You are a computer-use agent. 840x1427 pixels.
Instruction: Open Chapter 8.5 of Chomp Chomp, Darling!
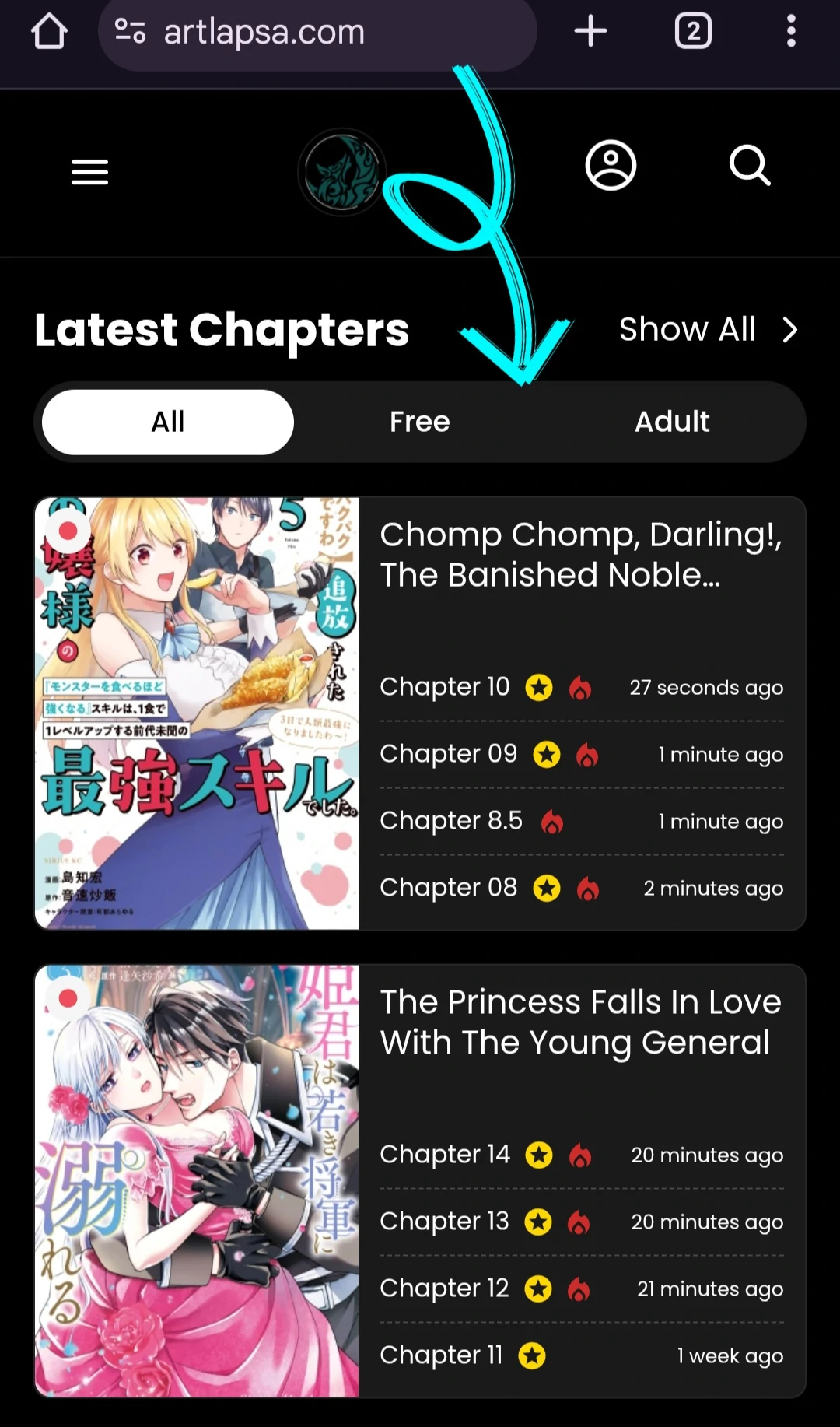click(x=451, y=821)
